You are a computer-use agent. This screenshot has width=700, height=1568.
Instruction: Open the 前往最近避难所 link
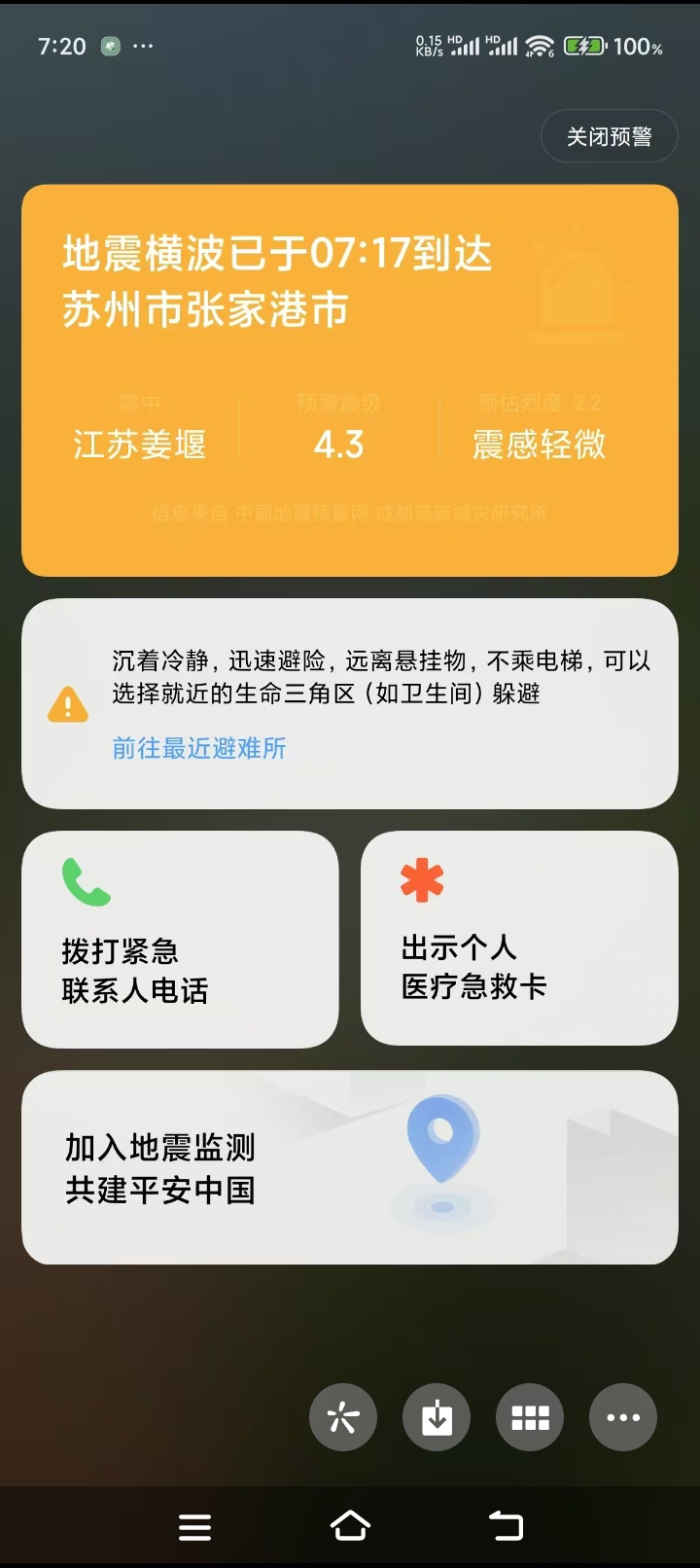tap(199, 748)
